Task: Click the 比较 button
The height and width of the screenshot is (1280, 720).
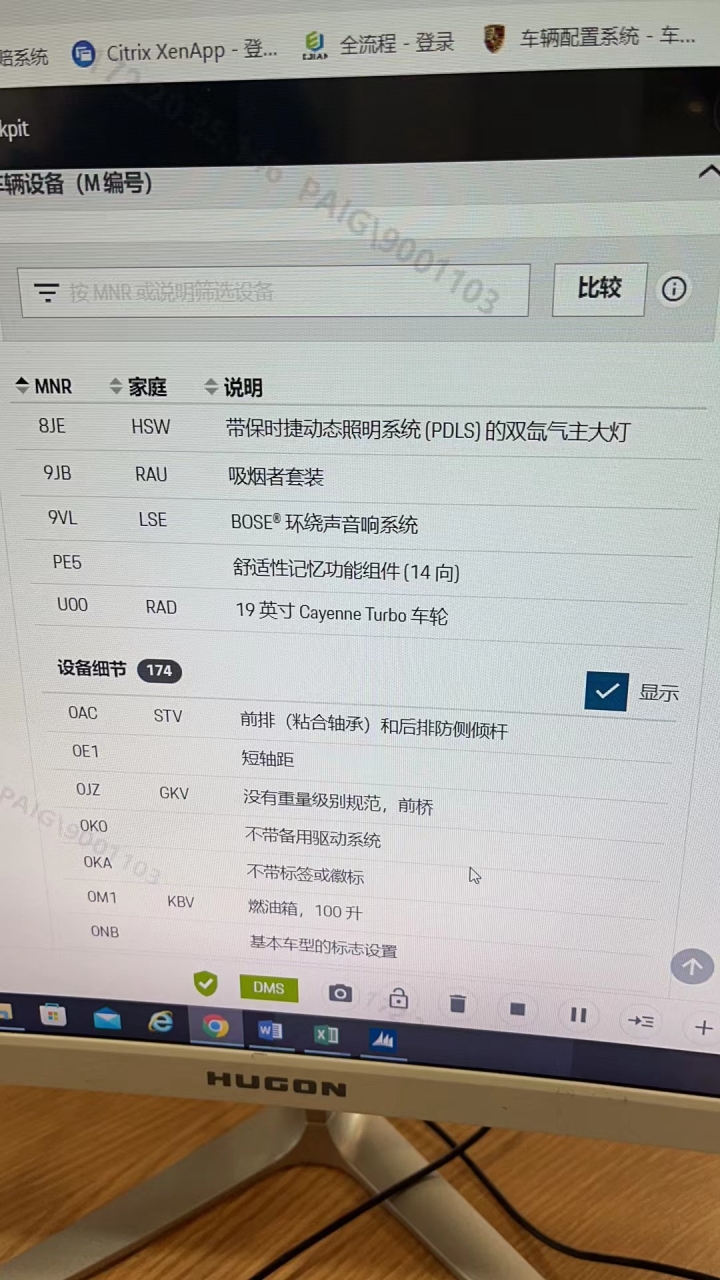Action: point(599,289)
